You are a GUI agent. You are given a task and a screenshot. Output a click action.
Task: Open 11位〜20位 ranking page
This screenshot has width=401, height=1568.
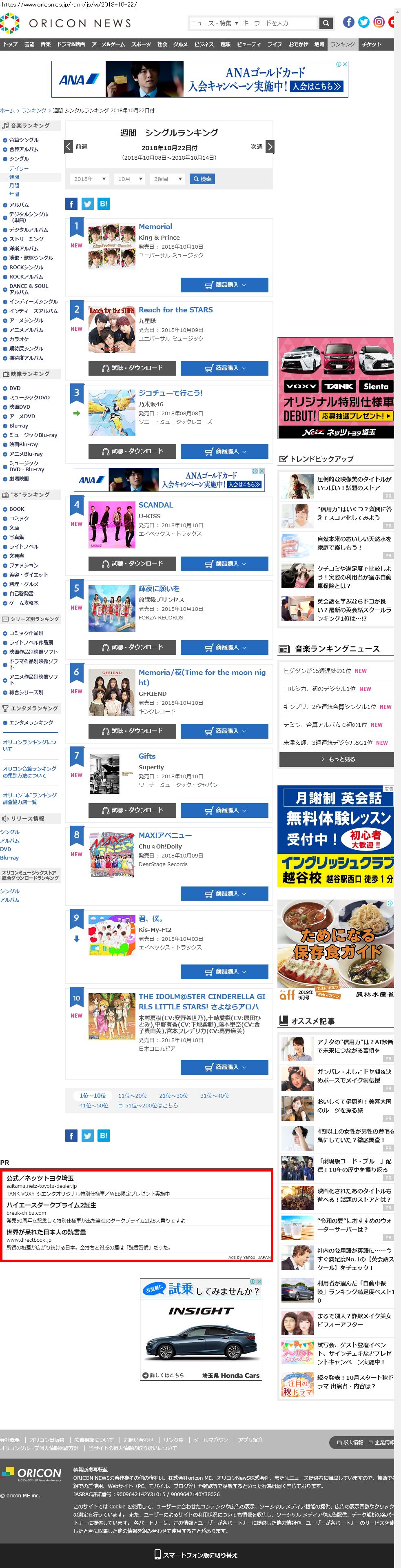[132, 1095]
